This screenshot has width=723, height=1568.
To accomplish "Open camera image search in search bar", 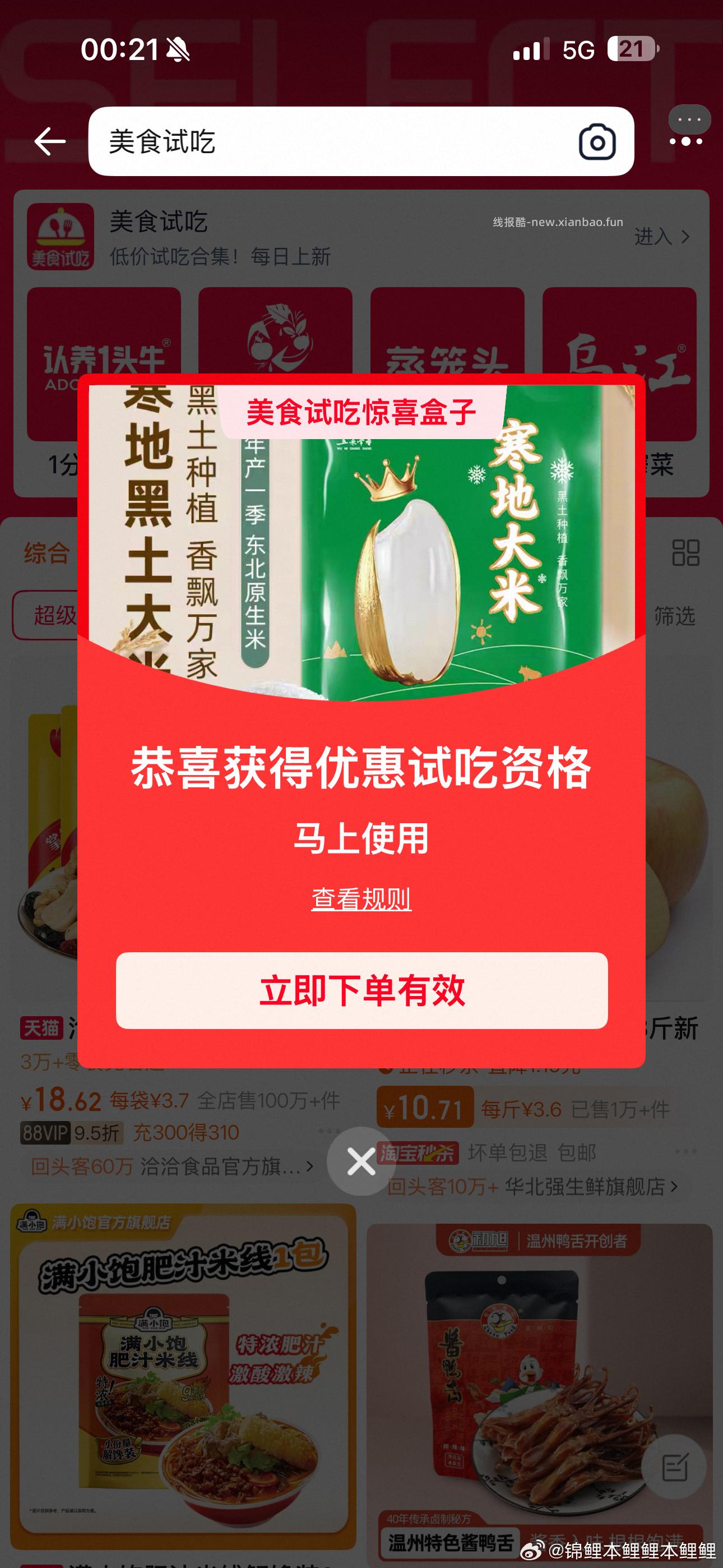I will tap(599, 142).
